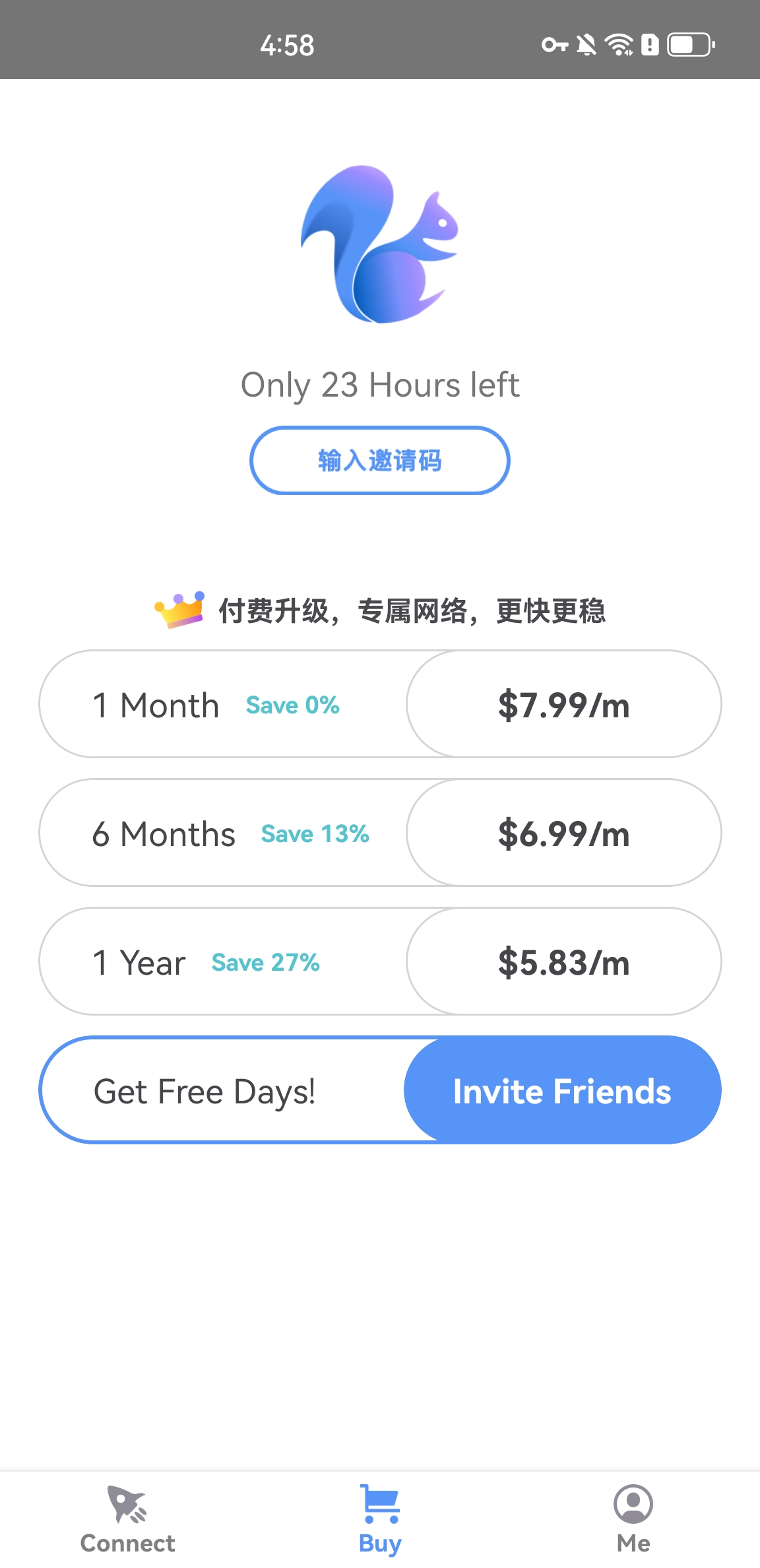Pick the 1 Year plan at $5.83/m
Viewport: 760px width, 1568px height.
[x=563, y=962]
